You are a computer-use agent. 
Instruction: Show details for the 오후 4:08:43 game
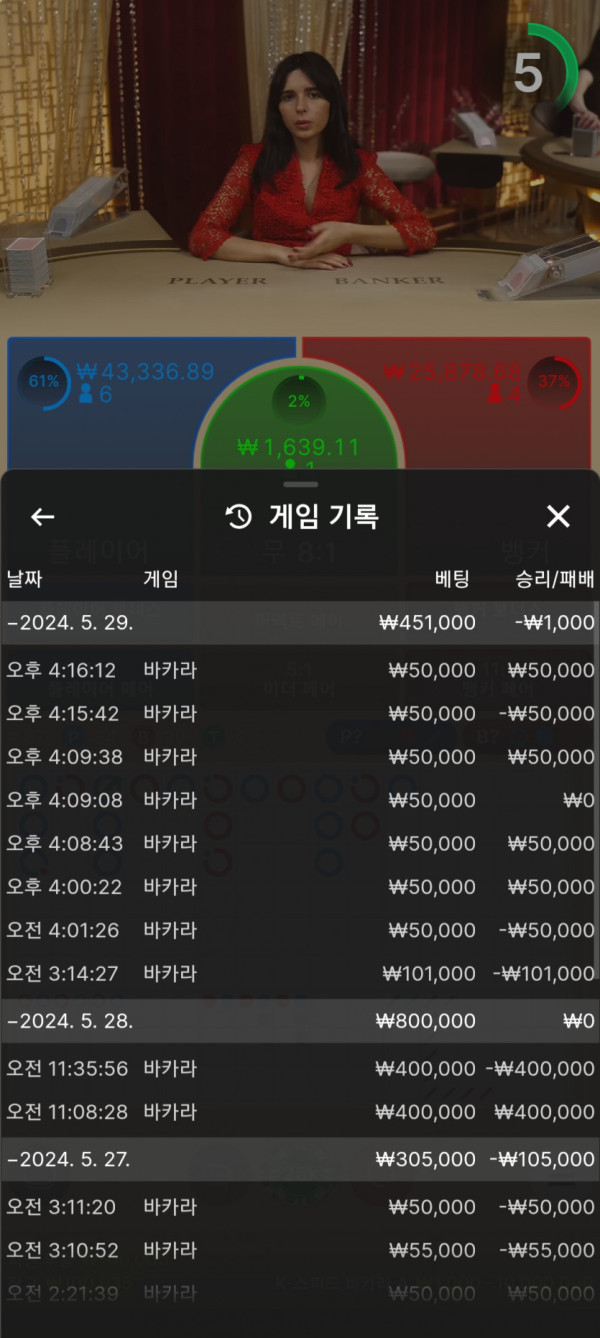pyautogui.click(x=300, y=844)
